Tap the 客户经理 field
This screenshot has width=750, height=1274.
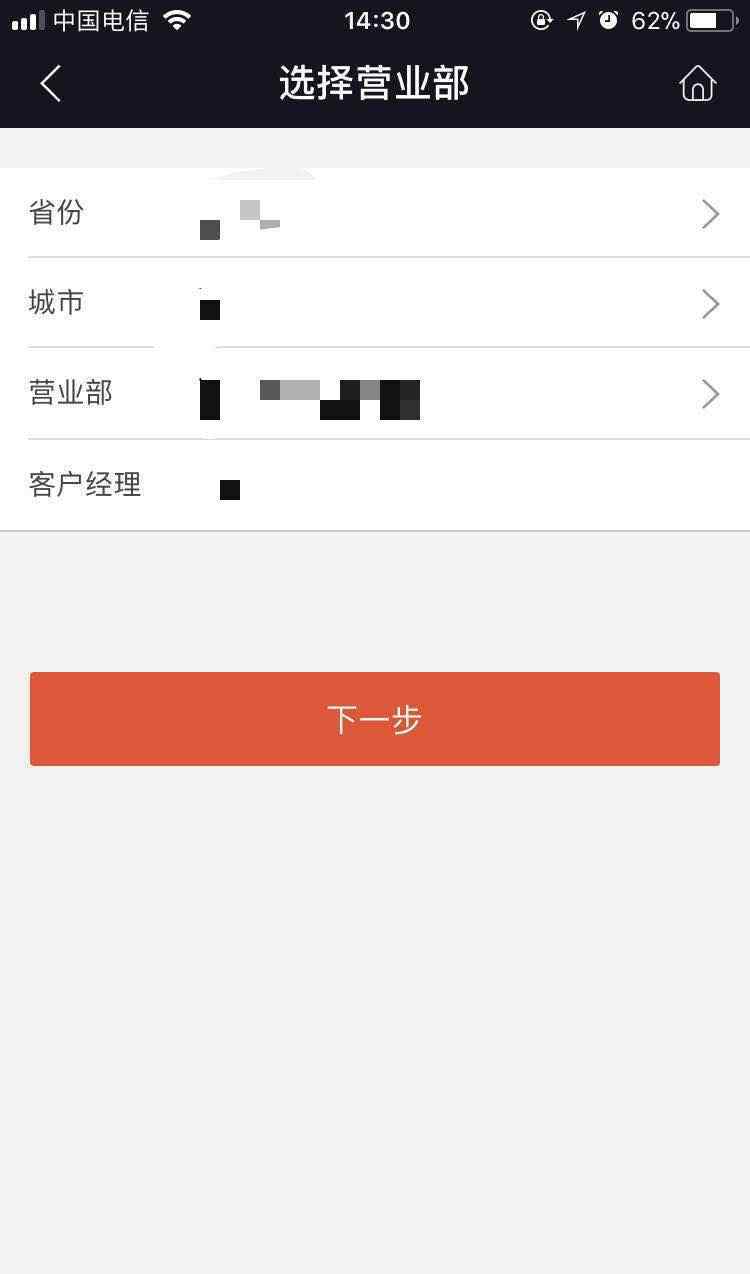(x=375, y=485)
